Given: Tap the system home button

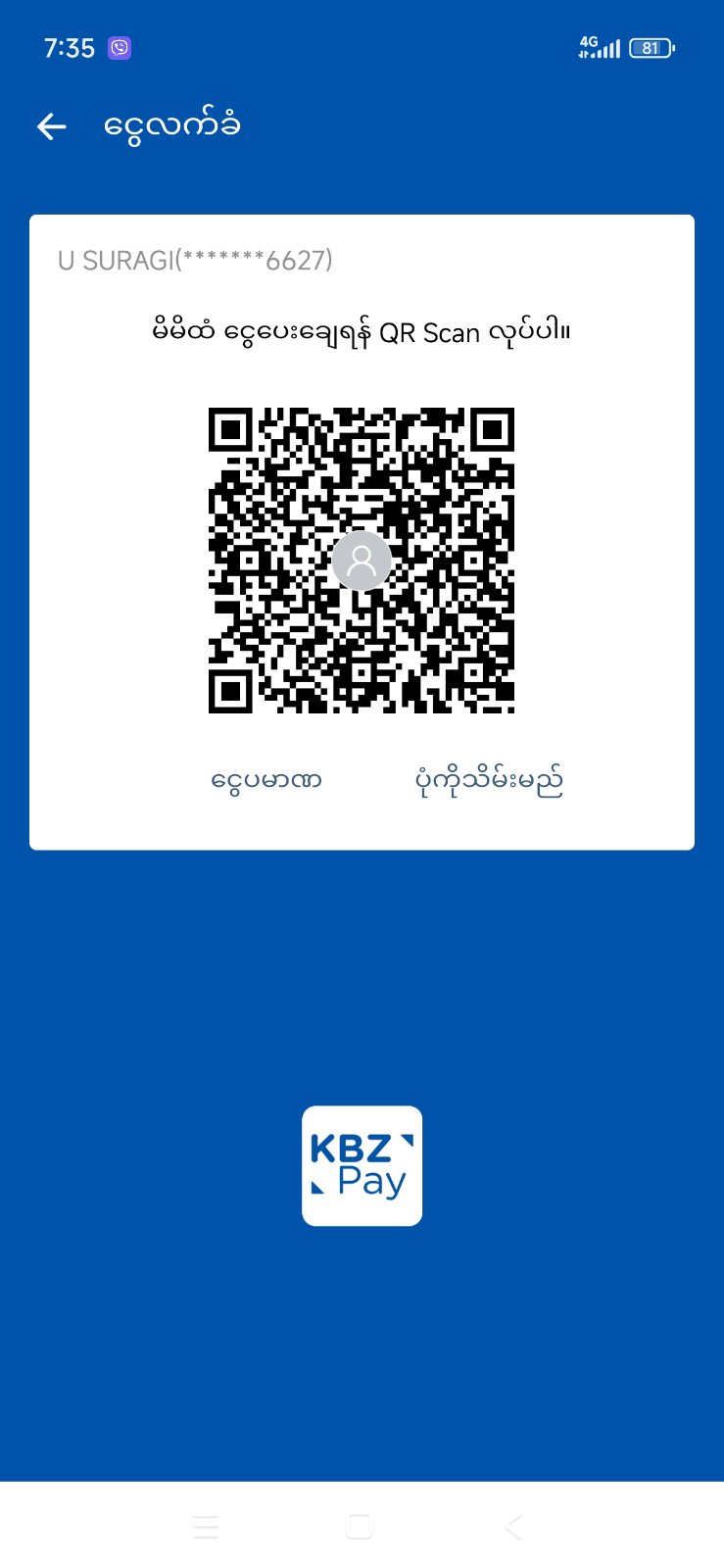Looking at the screenshot, I should [360, 1526].
